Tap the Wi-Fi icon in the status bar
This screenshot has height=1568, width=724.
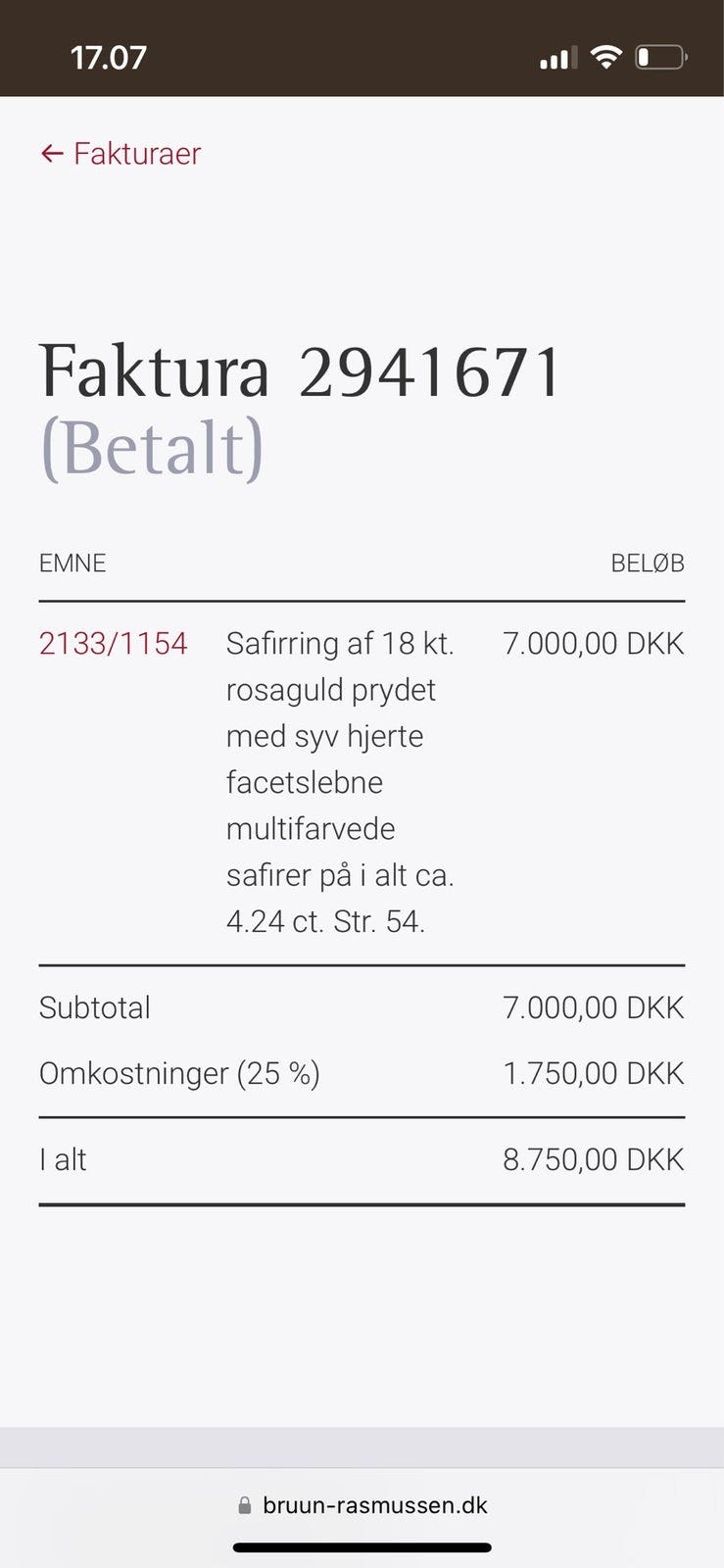(x=606, y=56)
